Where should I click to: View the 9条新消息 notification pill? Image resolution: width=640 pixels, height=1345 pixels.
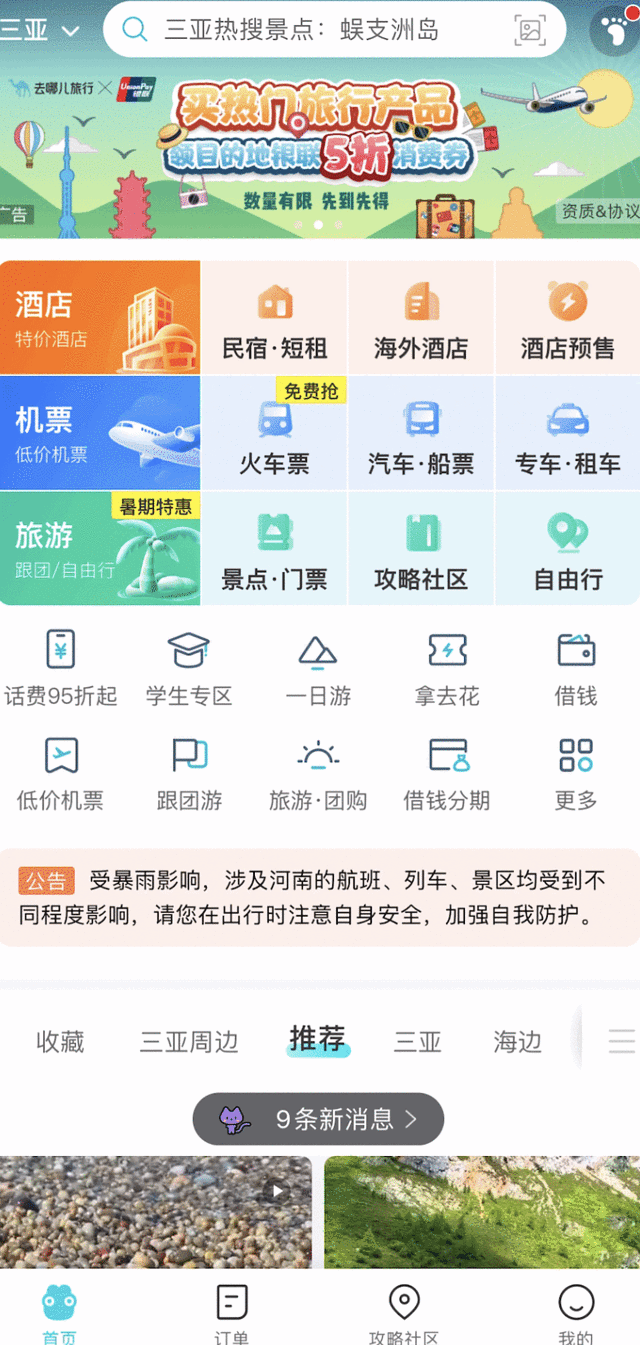(318, 1119)
